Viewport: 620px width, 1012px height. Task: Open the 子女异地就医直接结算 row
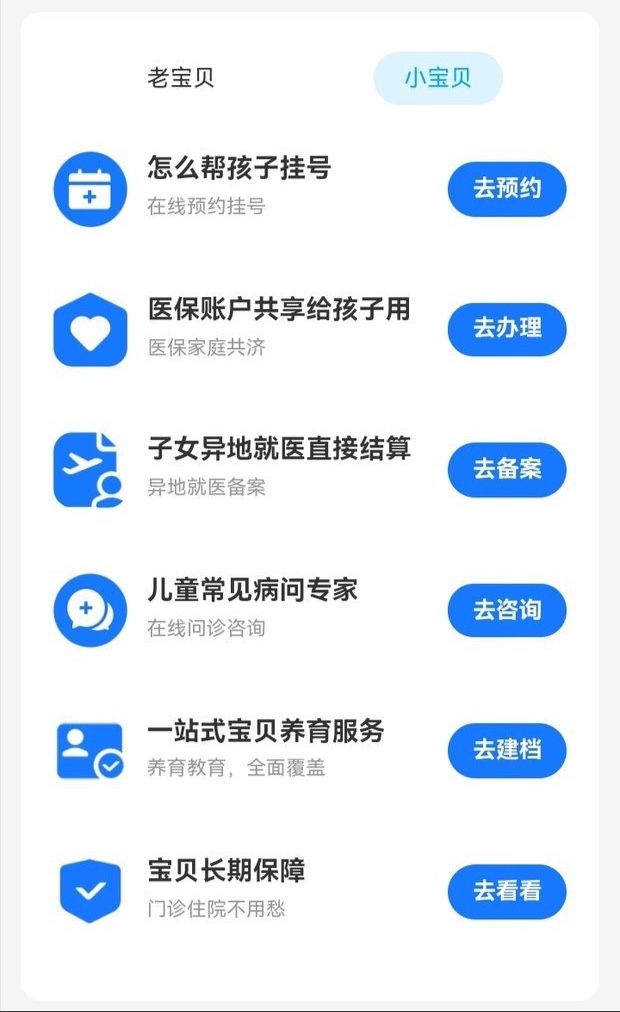pos(310,469)
